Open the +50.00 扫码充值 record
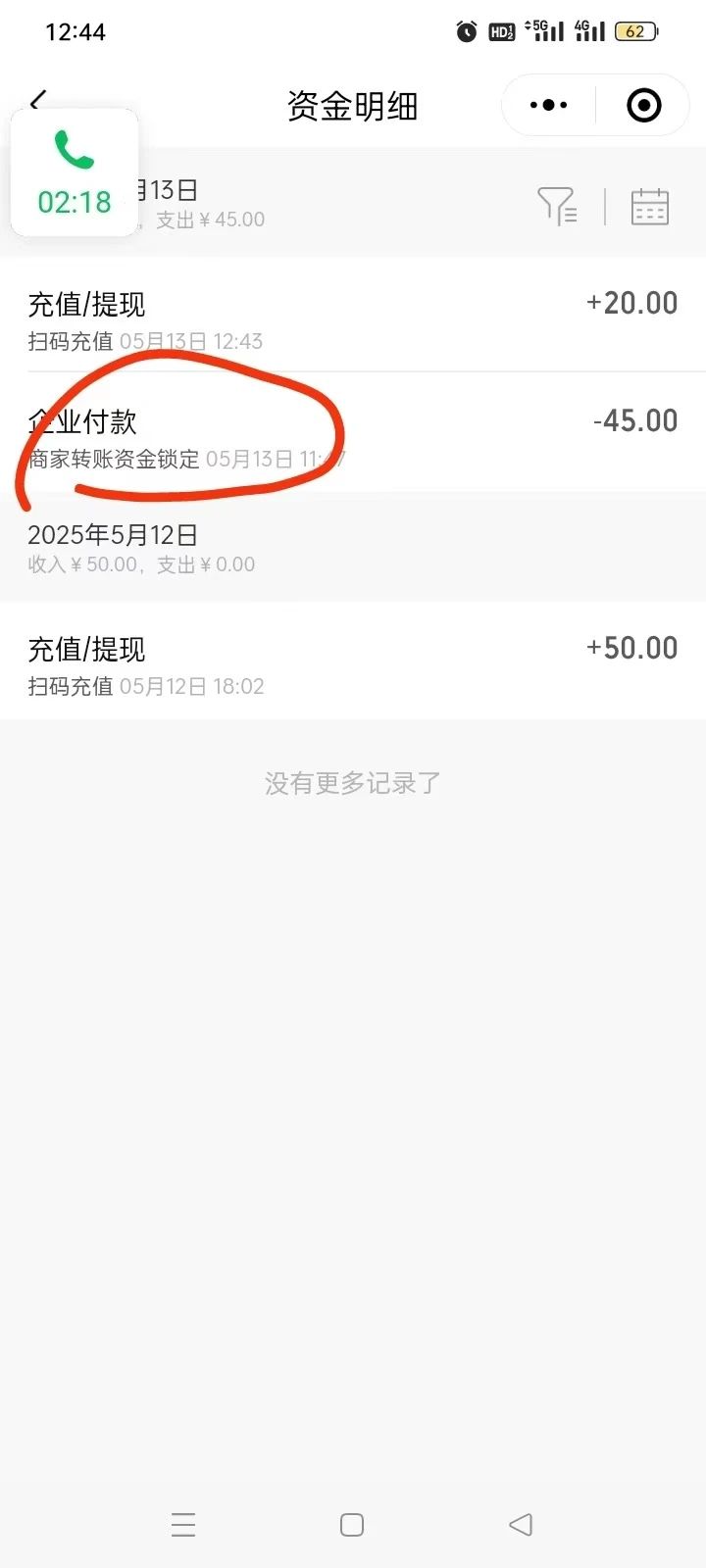Screen dimensions: 706x1568 coord(353,661)
